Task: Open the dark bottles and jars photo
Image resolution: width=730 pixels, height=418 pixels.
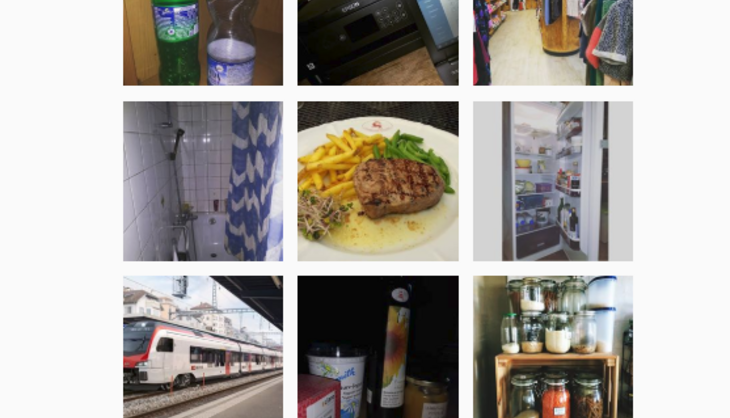Action: click(378, 347)
